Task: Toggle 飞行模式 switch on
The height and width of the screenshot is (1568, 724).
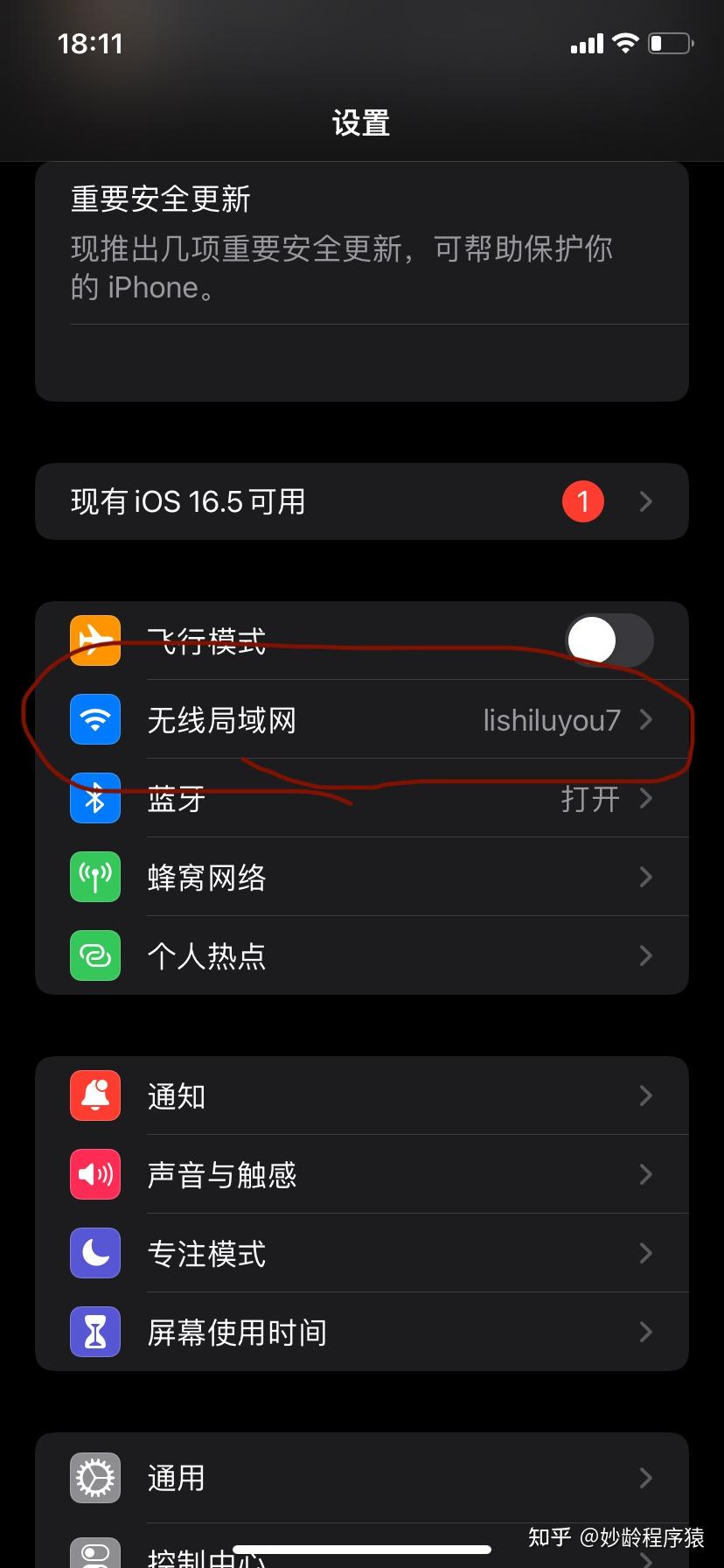Action: 609,640
